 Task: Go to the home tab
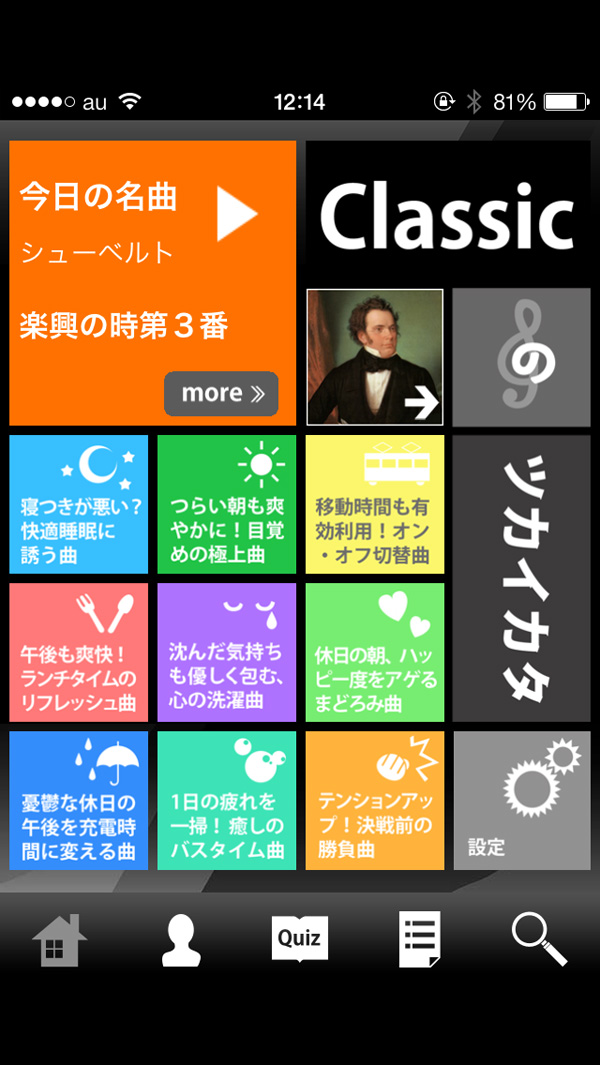click(60, 940)
